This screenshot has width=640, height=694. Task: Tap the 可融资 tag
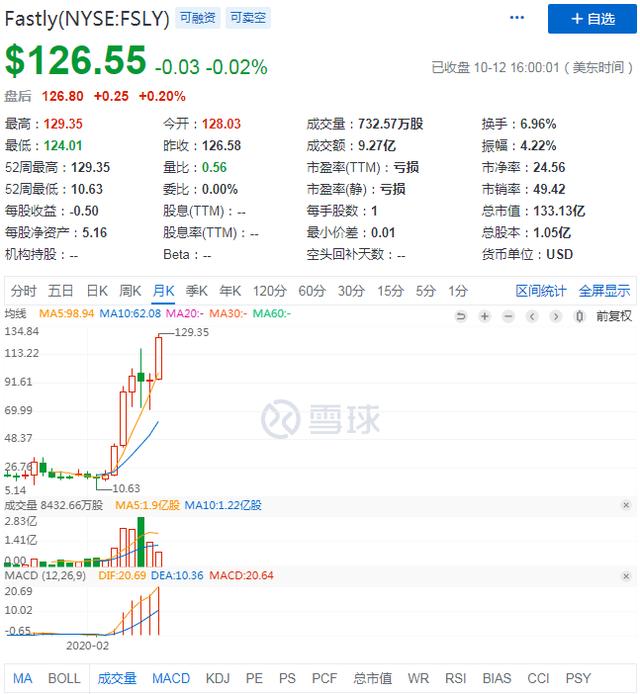(197, 18)
